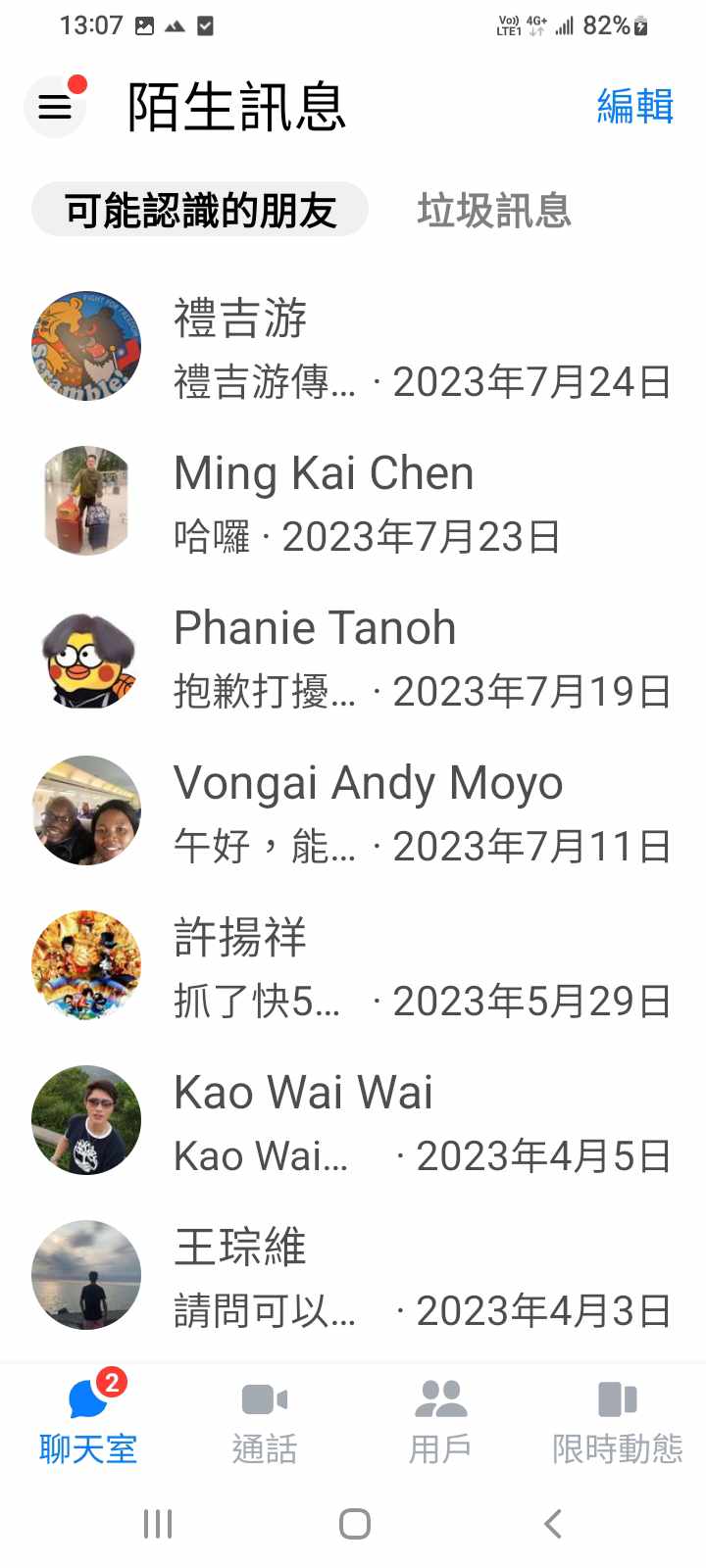Go to the home screen

click(354, 1524)
